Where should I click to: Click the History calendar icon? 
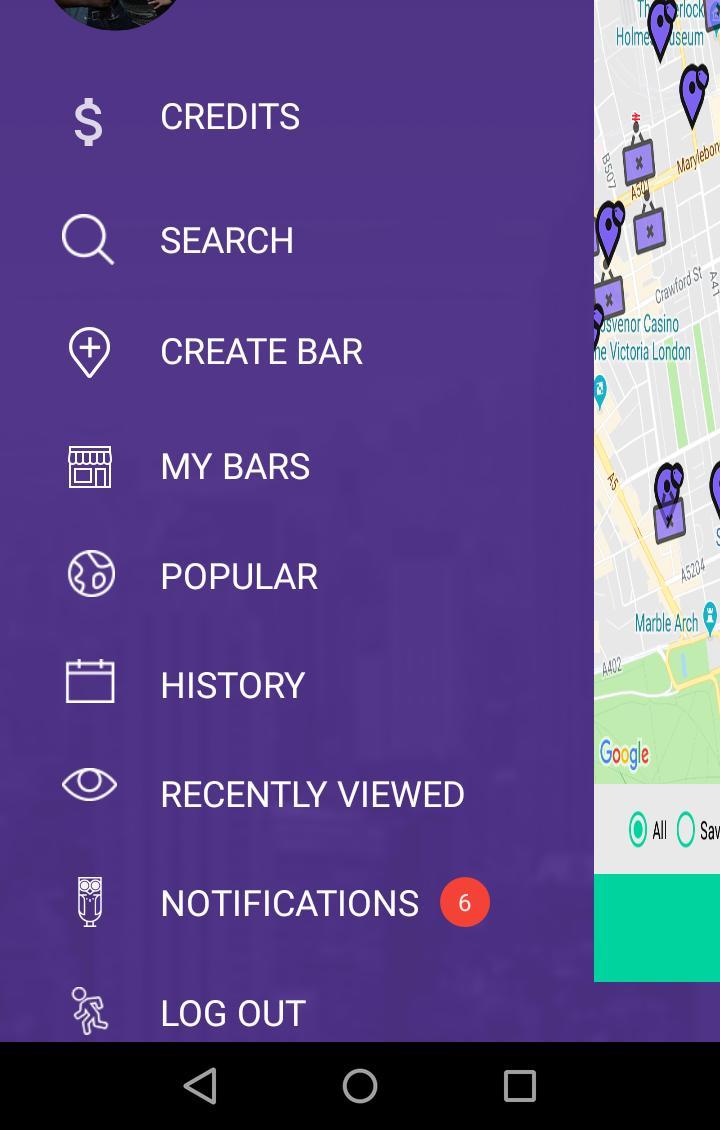click(89, 683)
